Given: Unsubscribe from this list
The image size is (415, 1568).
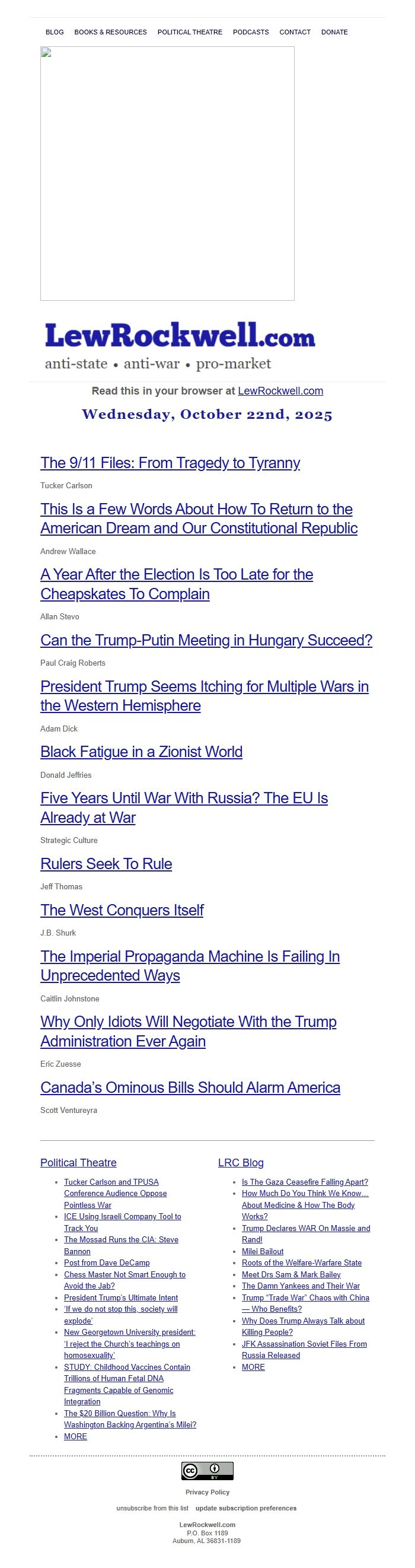Looking at the screenshot, I should click(152, 1507).
